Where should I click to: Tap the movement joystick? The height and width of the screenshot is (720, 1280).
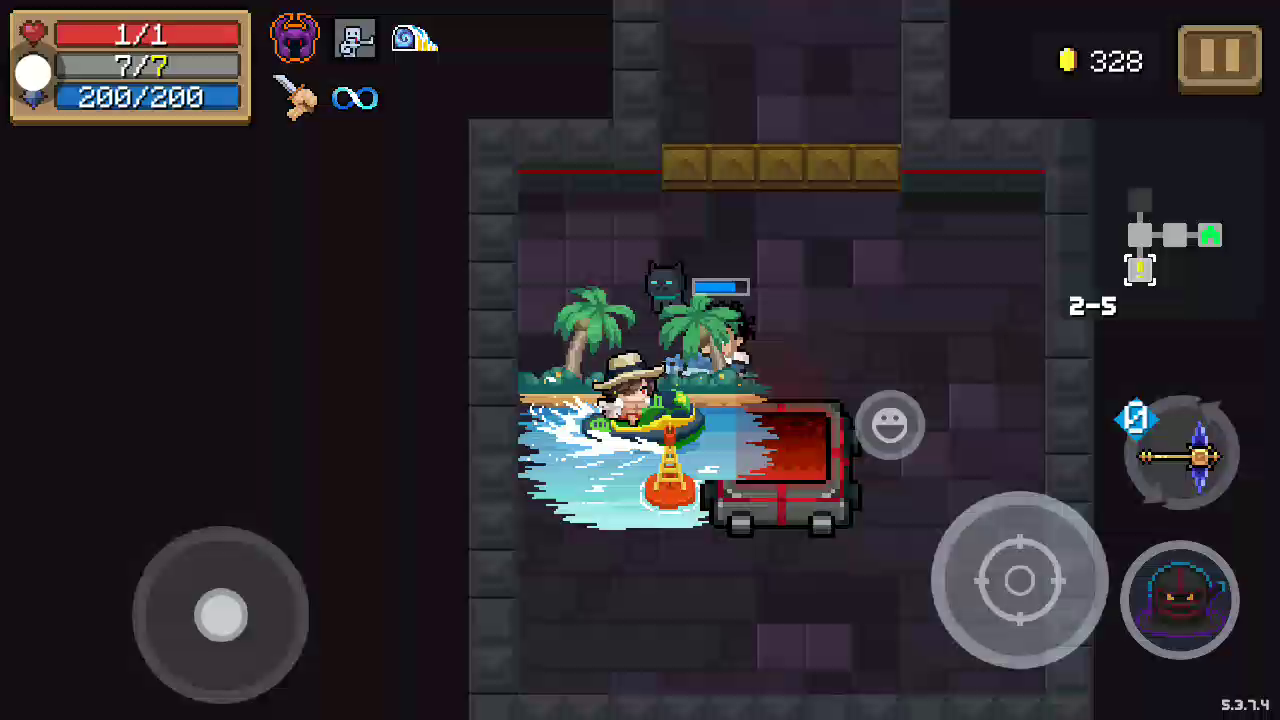220,614
